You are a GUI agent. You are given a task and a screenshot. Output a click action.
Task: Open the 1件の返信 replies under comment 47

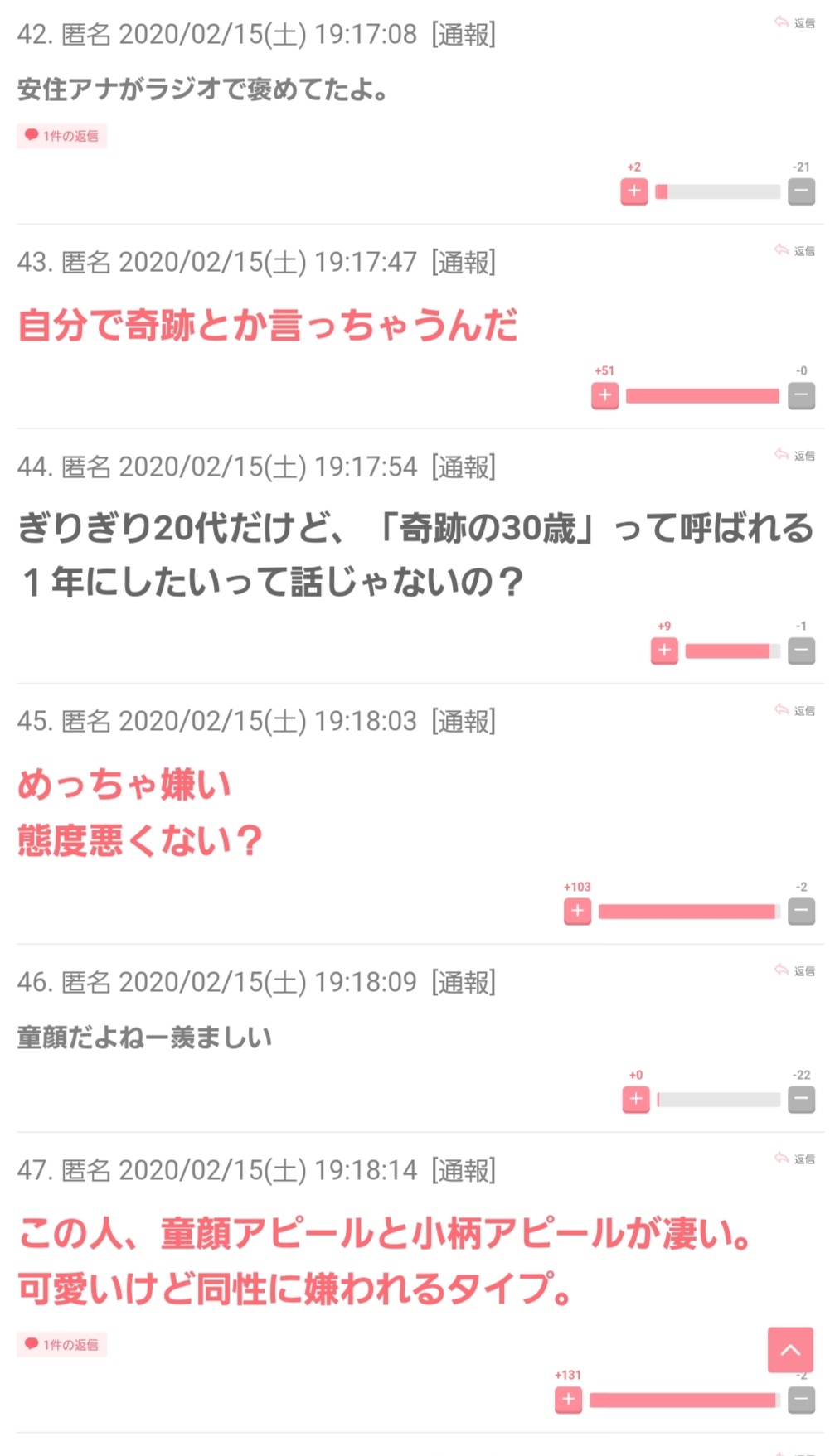coord(62,1344)
